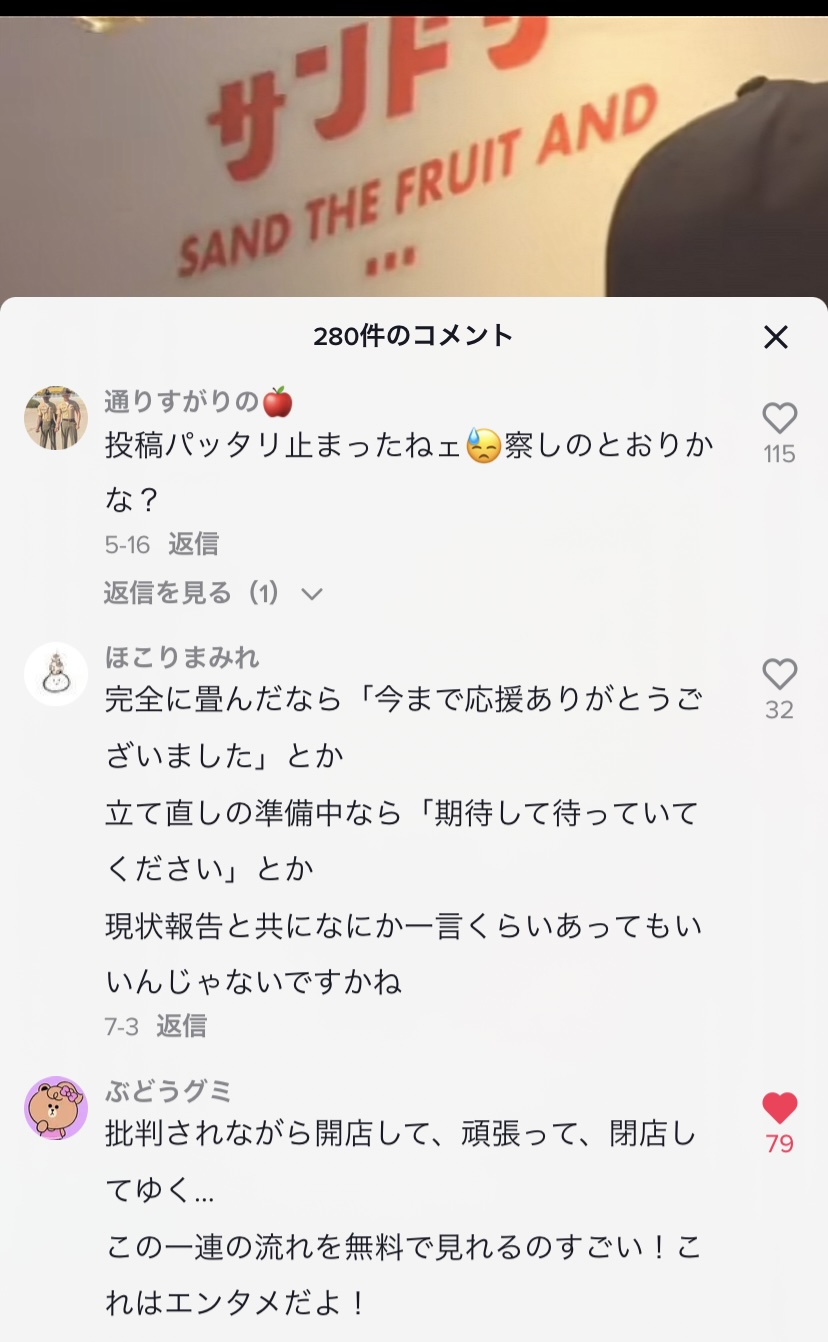Open ぶどうグミ's profile avatar
This screenshot has width=828, height=1342.
56,1108
